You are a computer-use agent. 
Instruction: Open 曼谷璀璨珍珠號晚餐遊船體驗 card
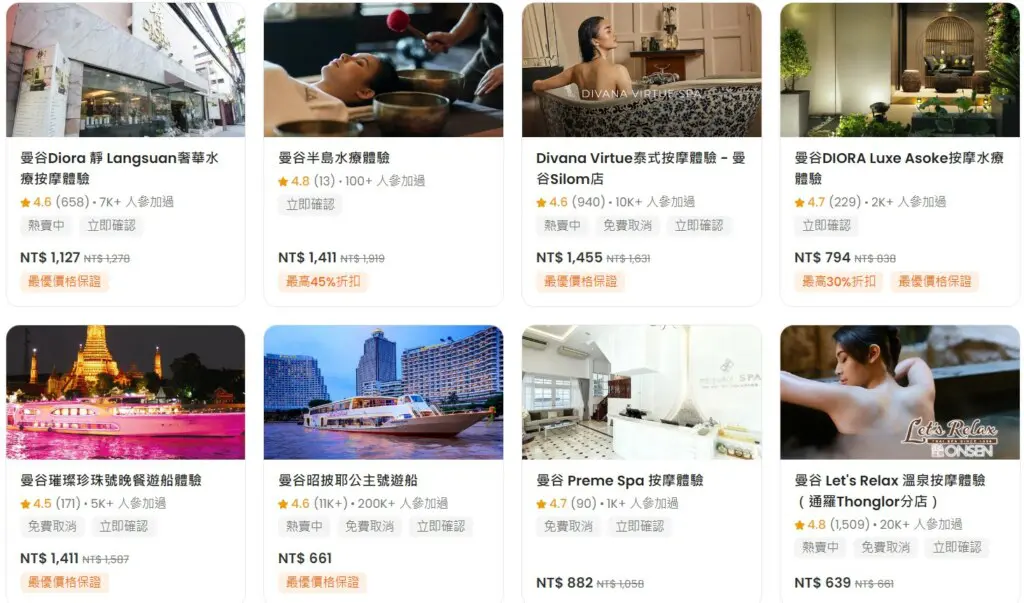tap(125, 480)
